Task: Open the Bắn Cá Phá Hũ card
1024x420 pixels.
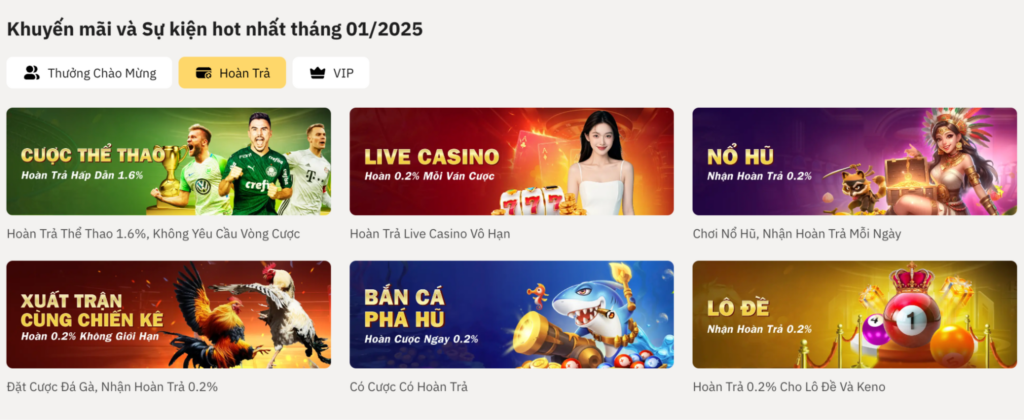Action: (511, 315)
